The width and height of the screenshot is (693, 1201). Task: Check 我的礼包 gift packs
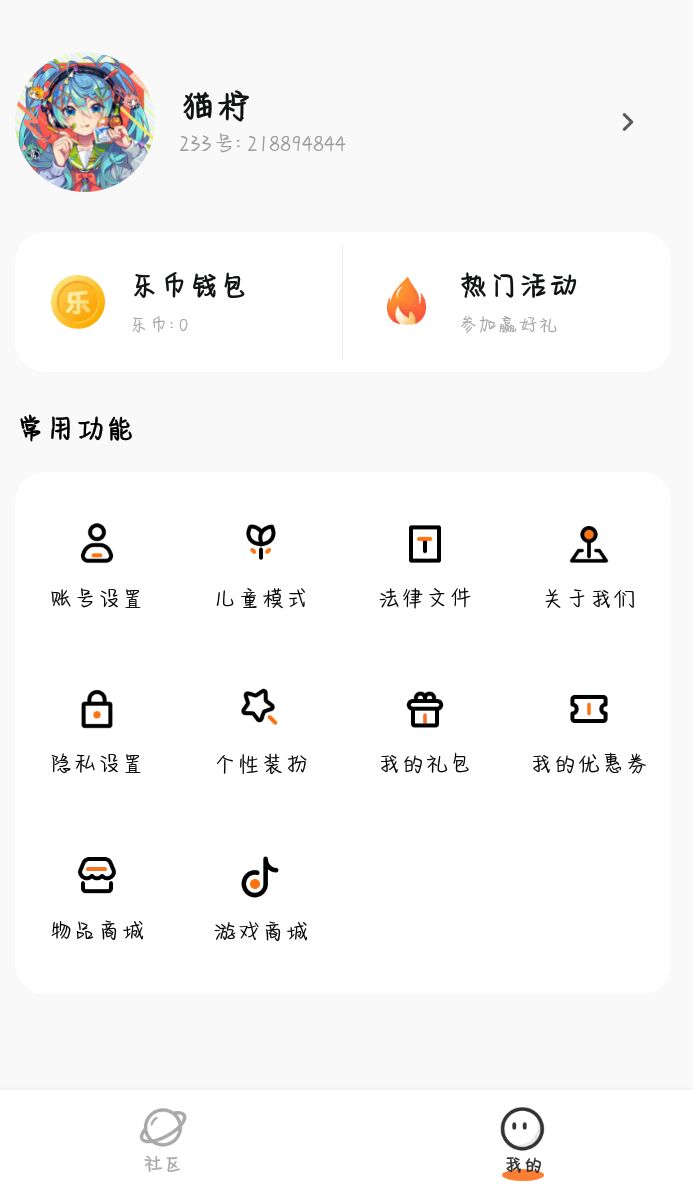point(425,730)
